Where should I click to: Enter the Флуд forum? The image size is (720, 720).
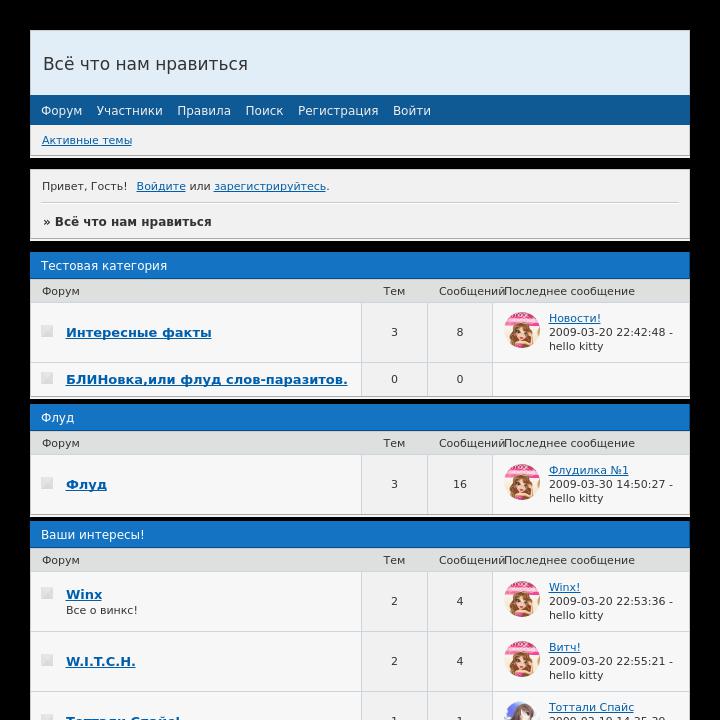point(86,485)
